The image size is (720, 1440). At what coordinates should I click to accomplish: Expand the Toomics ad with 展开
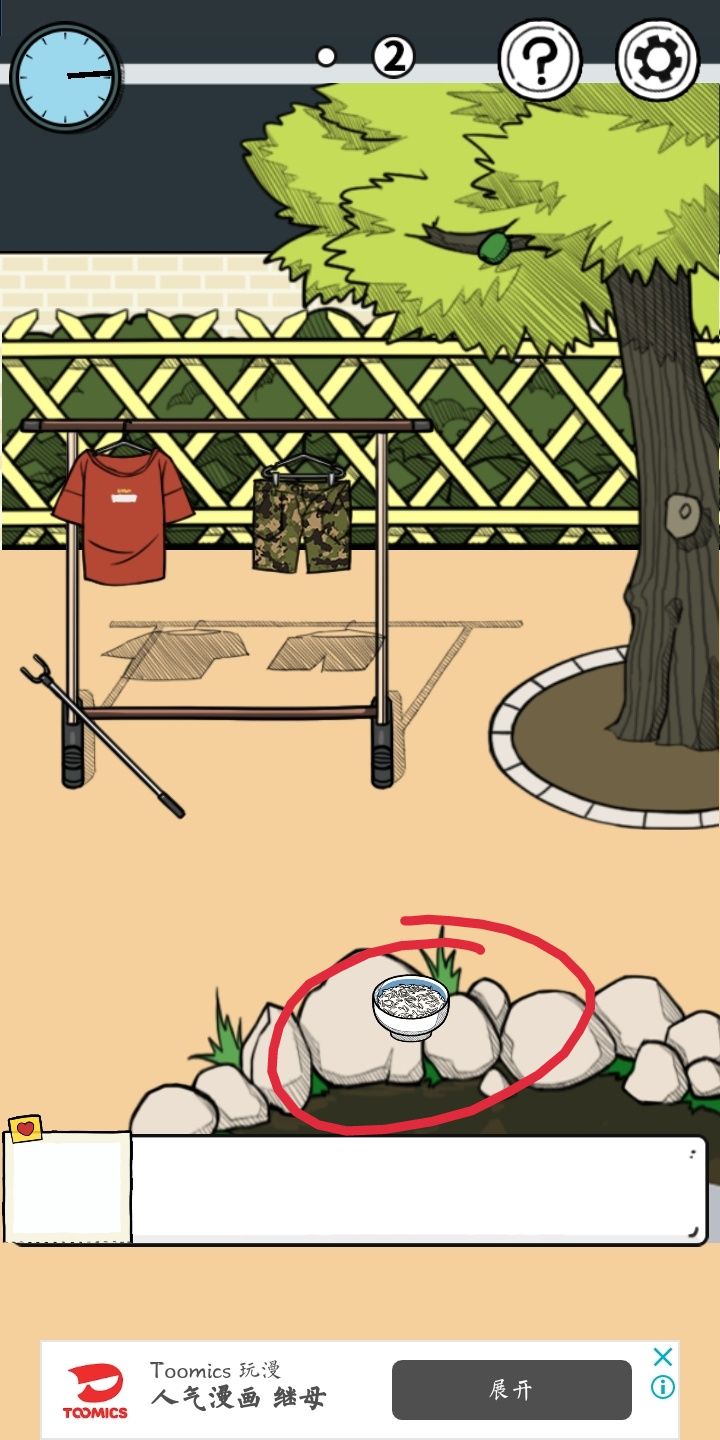pyautogui.click(x=511, y=1390)
